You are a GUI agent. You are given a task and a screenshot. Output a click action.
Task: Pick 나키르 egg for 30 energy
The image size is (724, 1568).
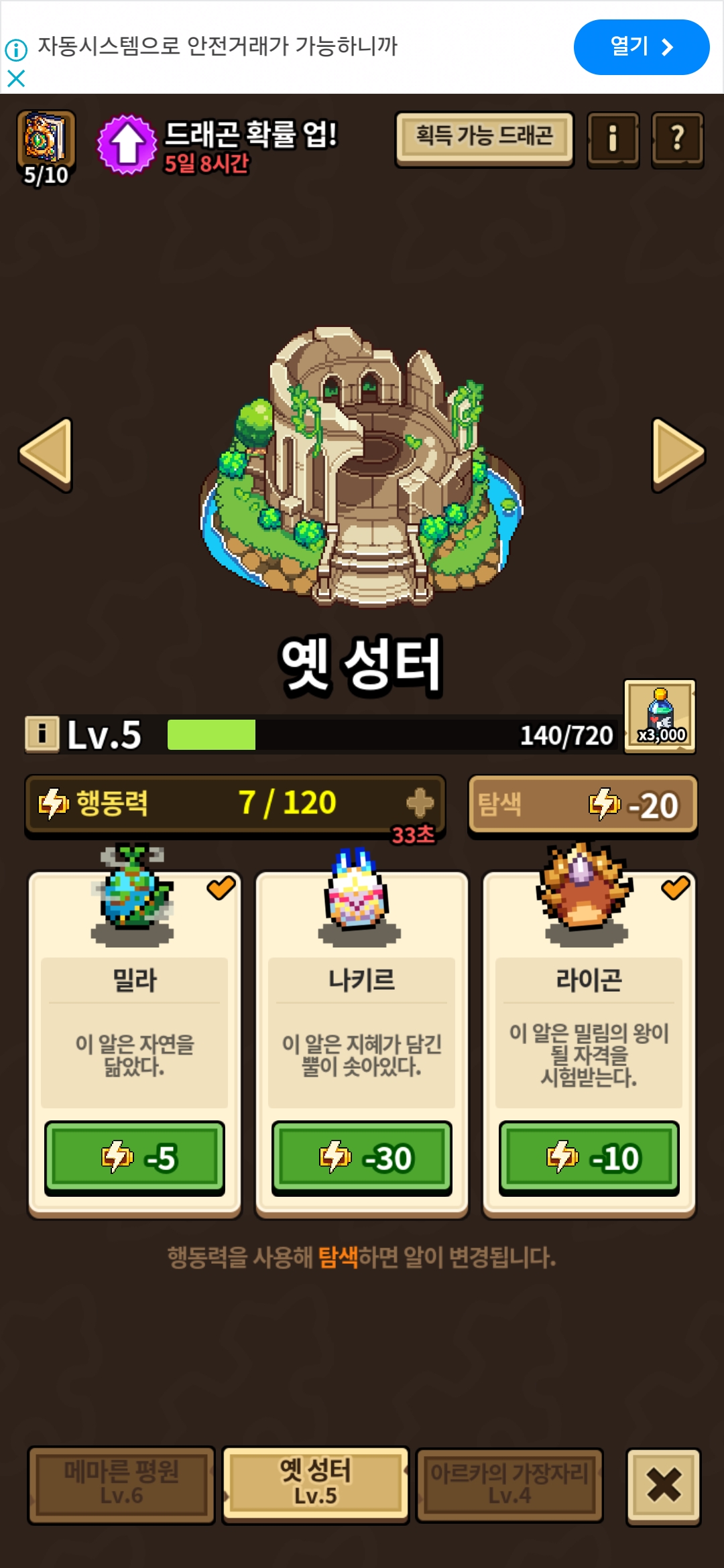361,1157
